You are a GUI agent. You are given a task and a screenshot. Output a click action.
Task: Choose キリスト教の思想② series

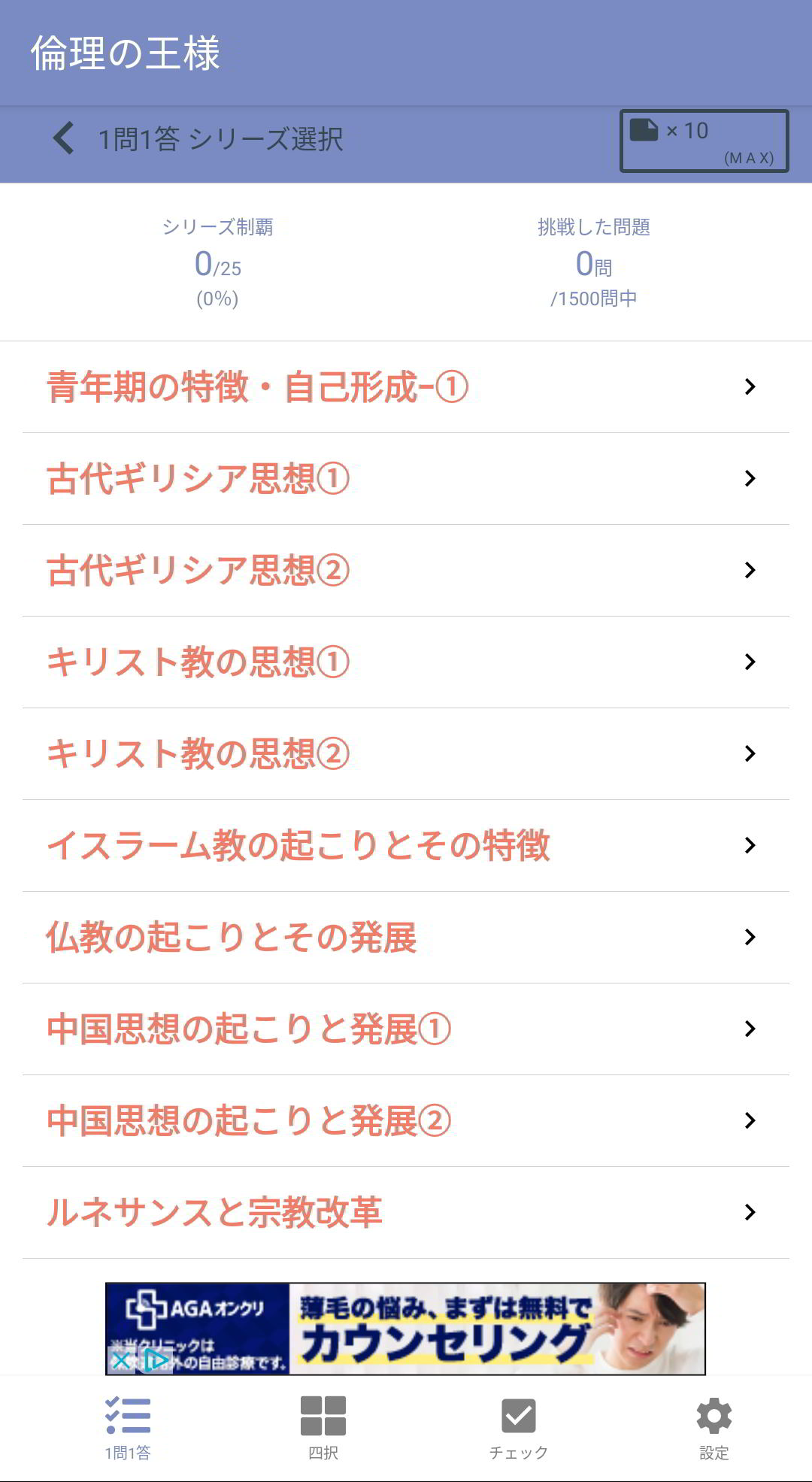(406, 754)
